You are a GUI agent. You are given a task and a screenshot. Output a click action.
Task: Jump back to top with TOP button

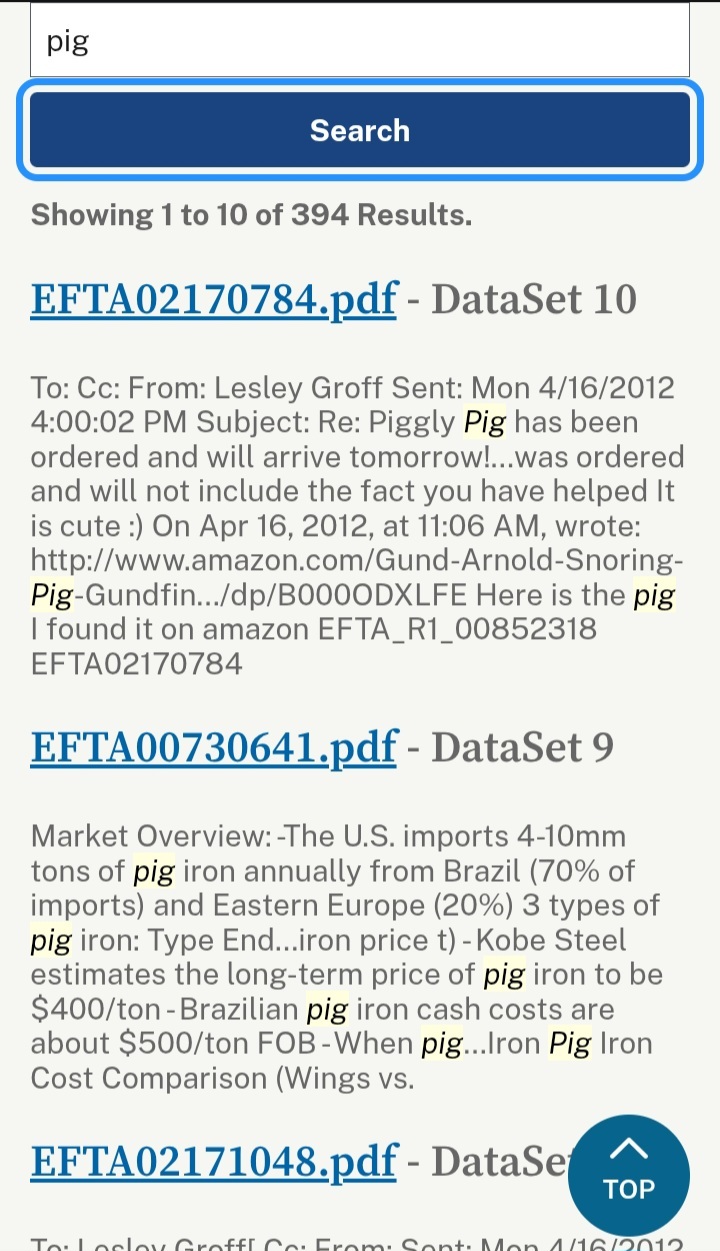[628, 1175]
